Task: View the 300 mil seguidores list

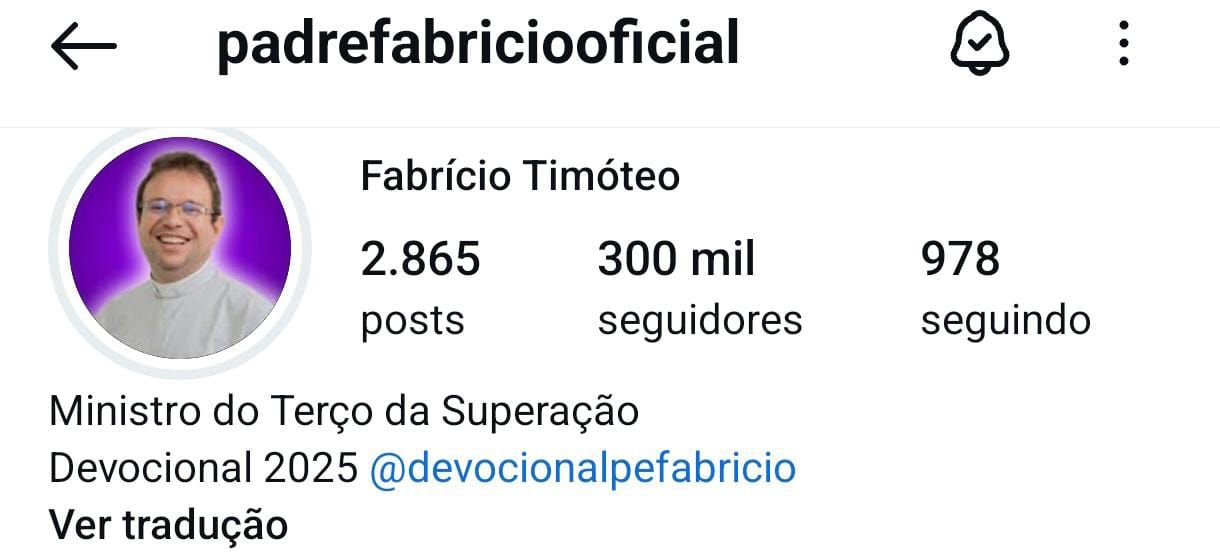Action: (x=699, y=287)
